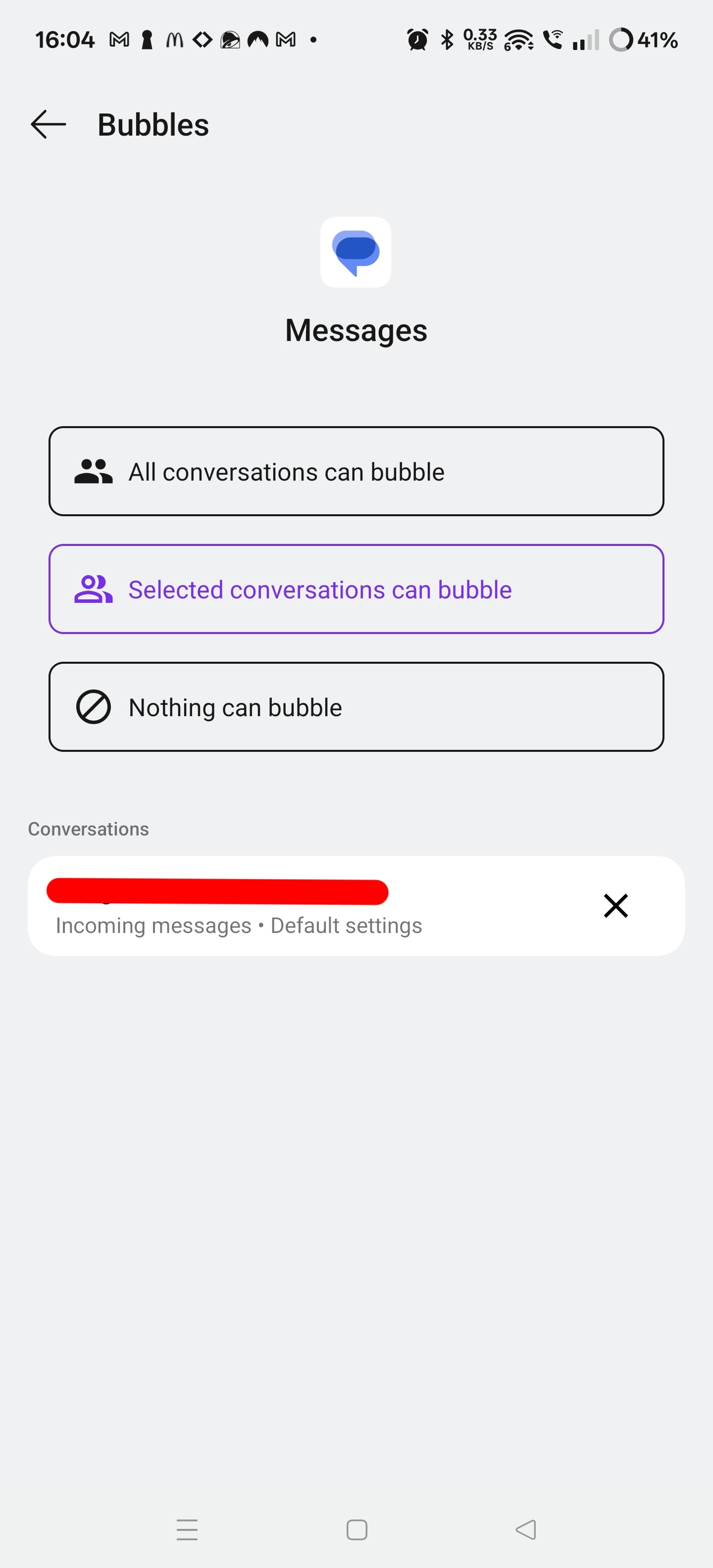The height and width of the screenshot is (1568, 713).
Task: Open recent apps from navigation bar
Action: tap(187, 1529)
